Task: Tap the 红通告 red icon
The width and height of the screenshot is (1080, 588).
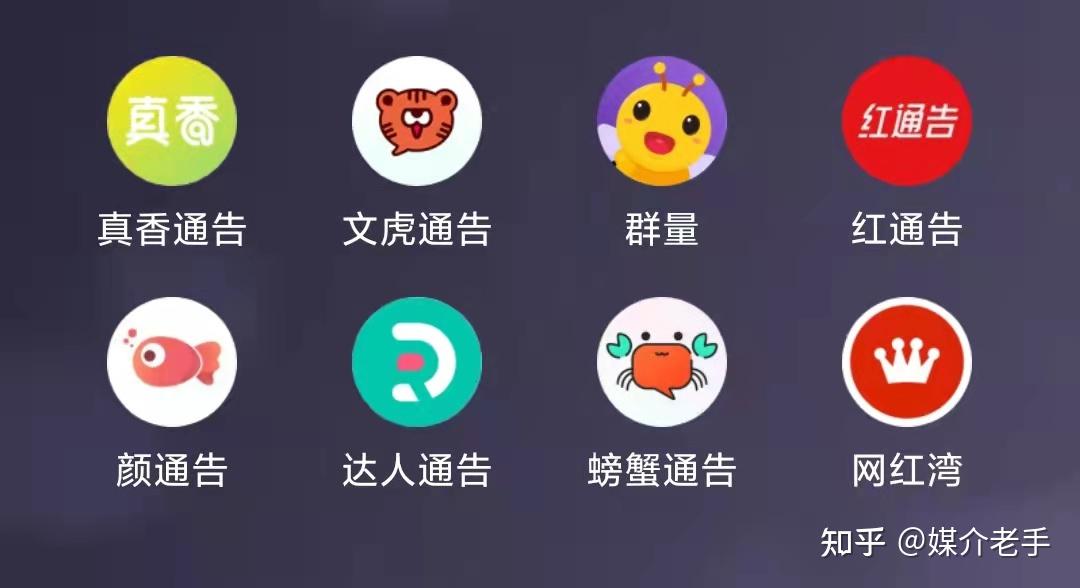Action: (x=907, y=121)
